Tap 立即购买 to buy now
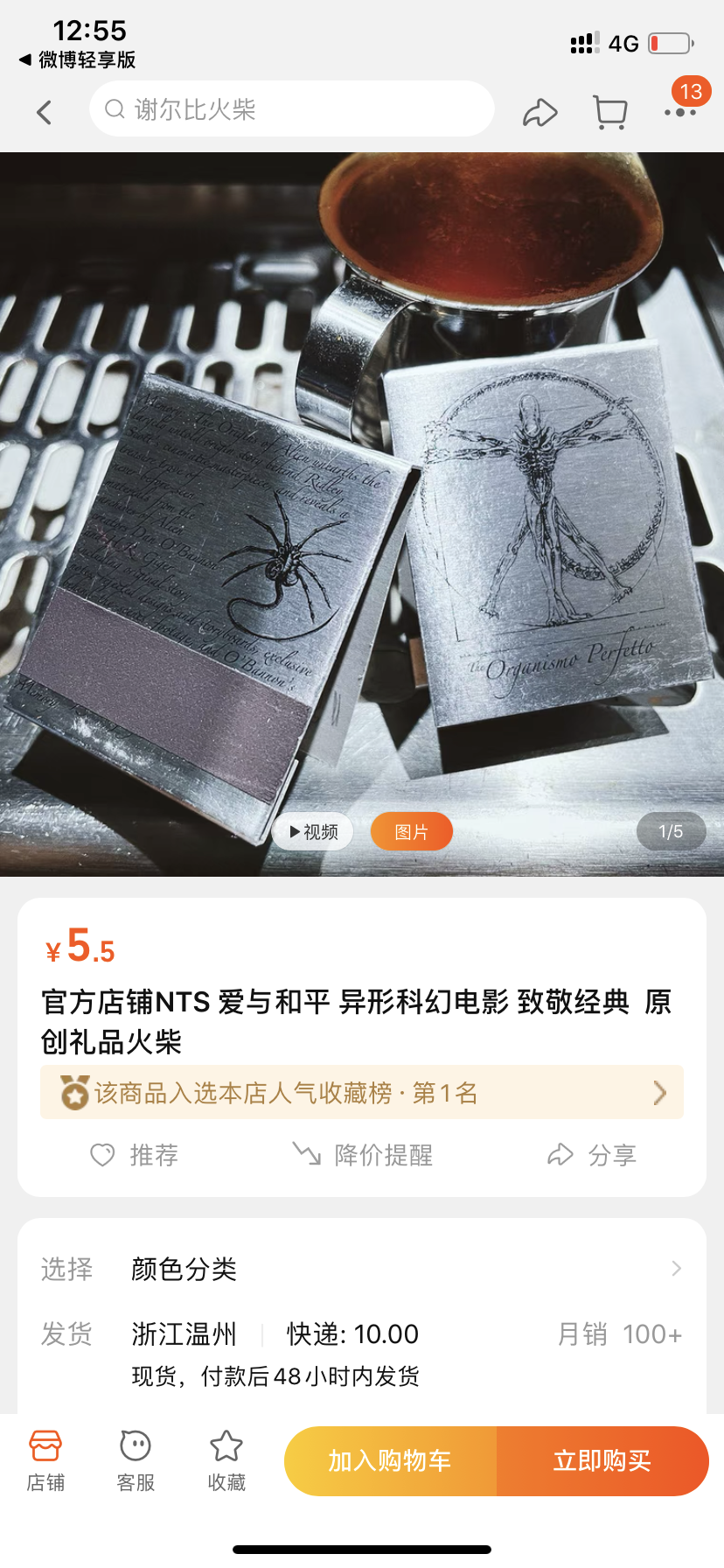724x1568 pixels. point(602,1461)
